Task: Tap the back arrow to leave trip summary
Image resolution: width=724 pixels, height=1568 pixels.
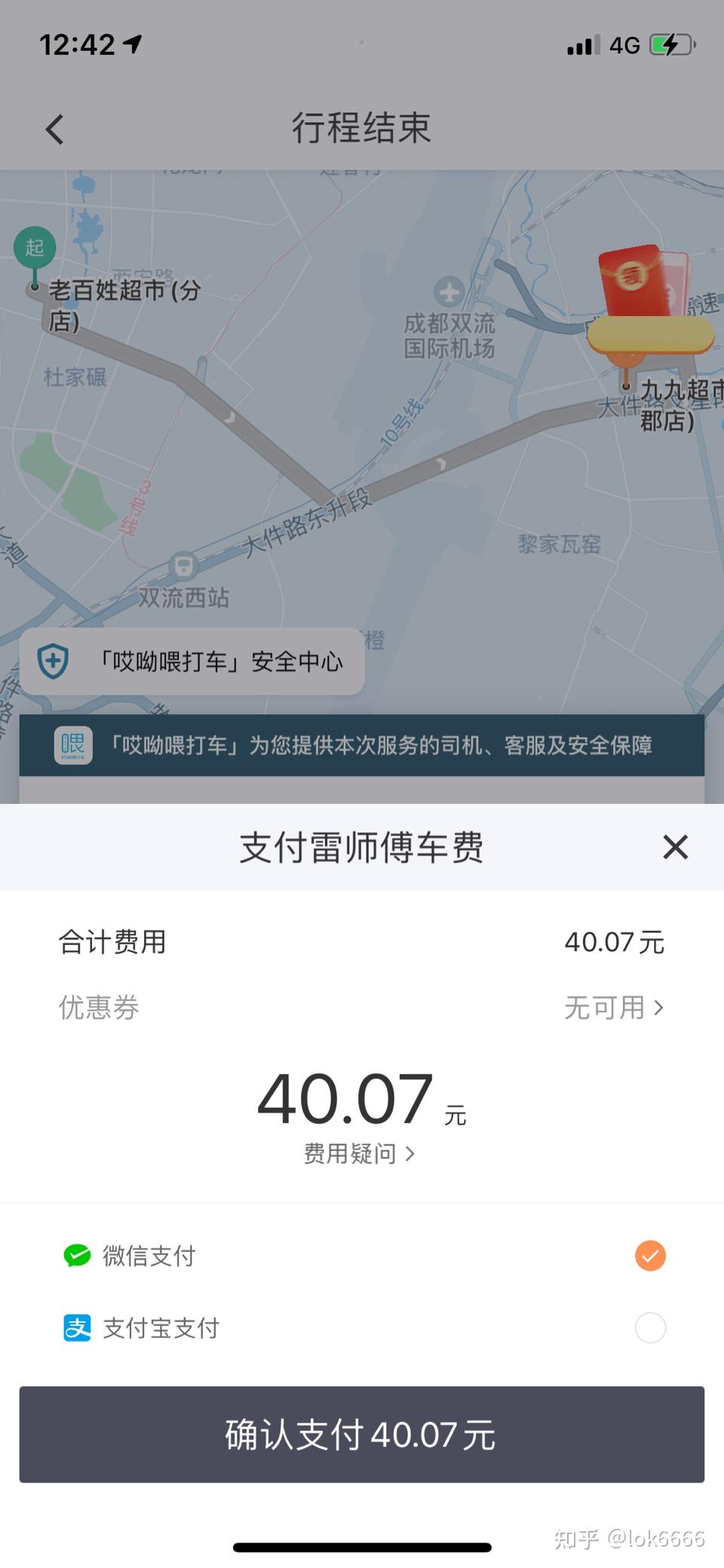Action: point(54,128)
